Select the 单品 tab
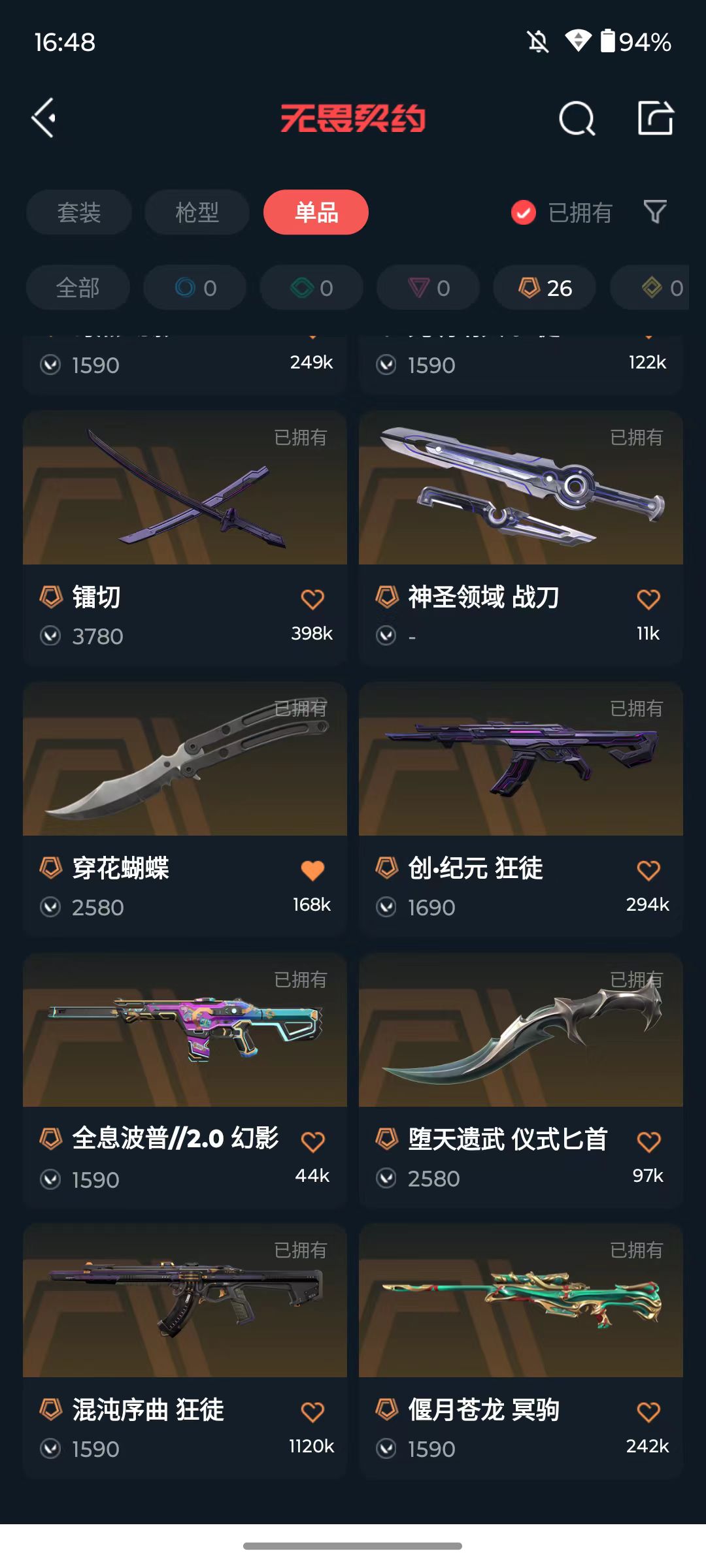 coord(316,212)
